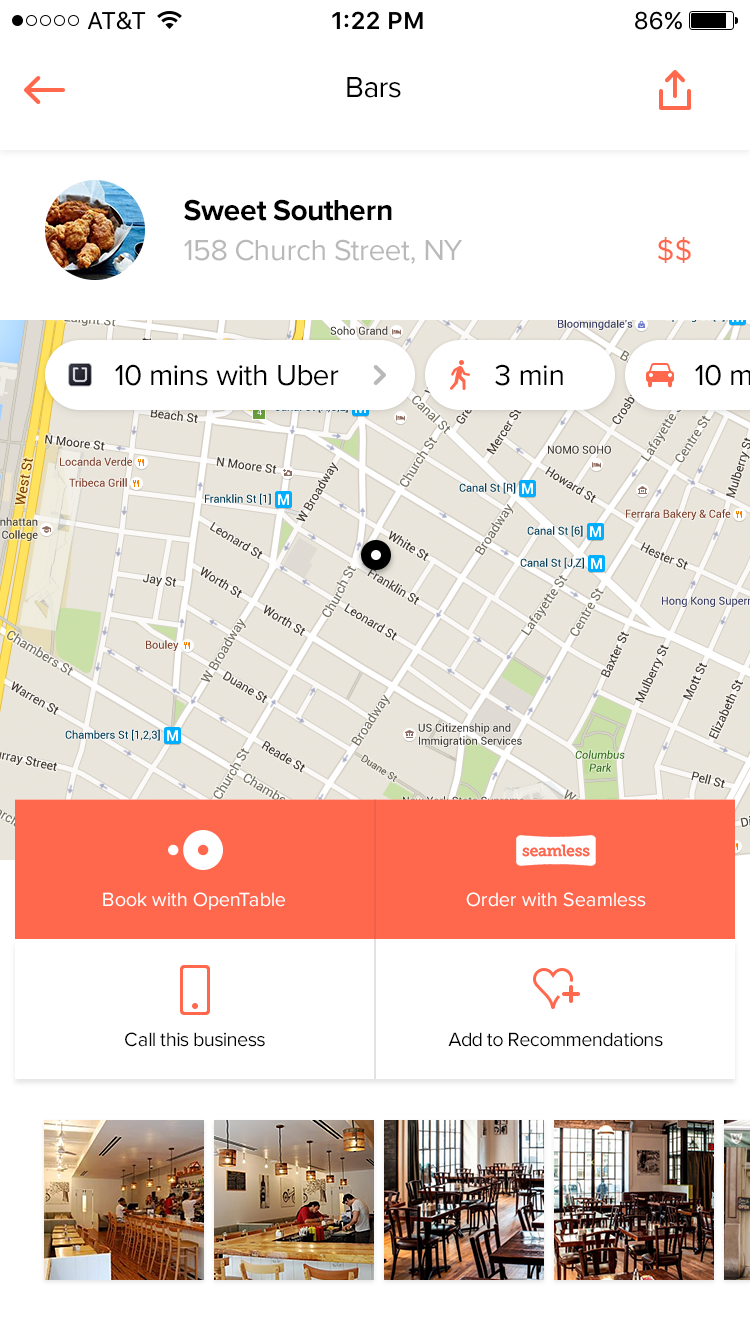
Task: View the second photo with kitchen staff
Action: [294, 1199]
